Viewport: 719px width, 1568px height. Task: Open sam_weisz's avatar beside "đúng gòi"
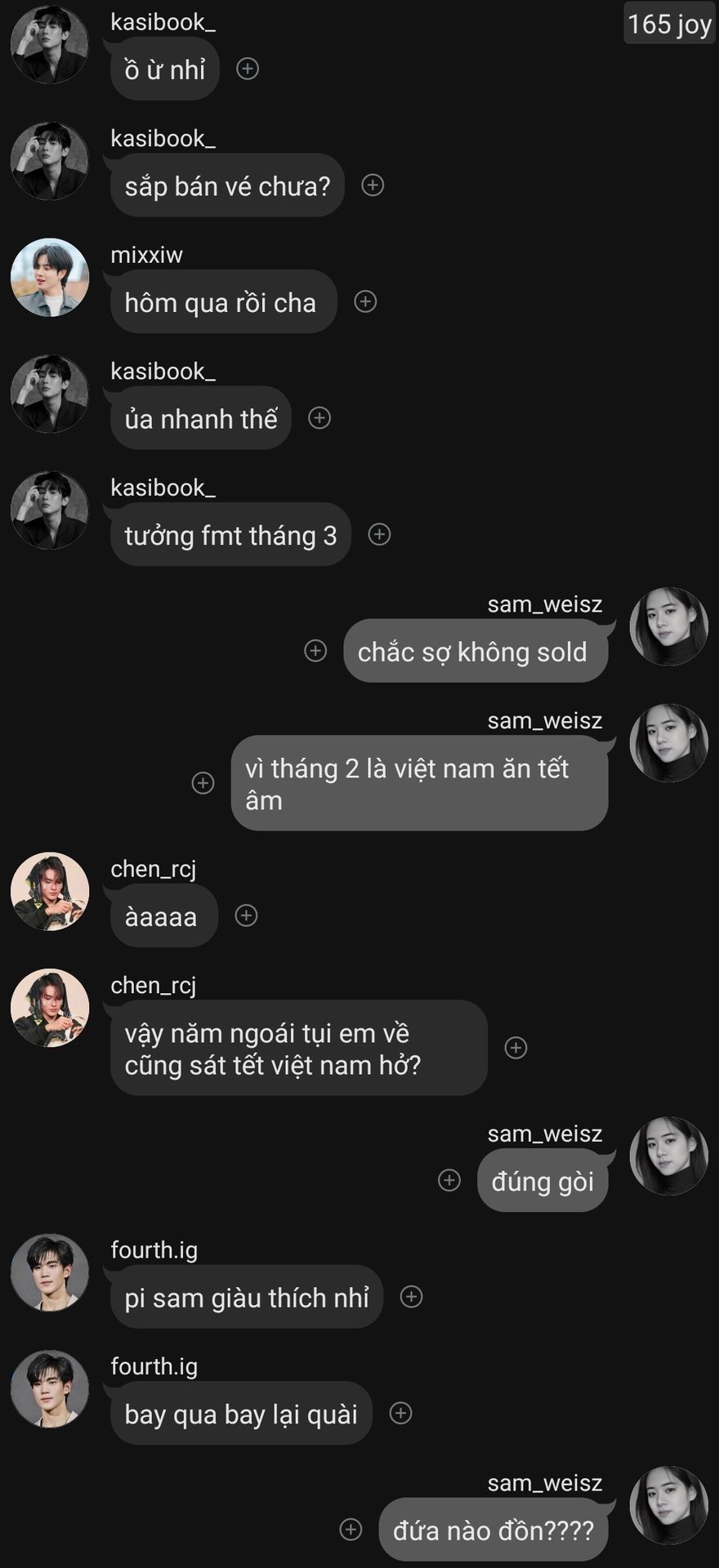[x=669, y=1156]
